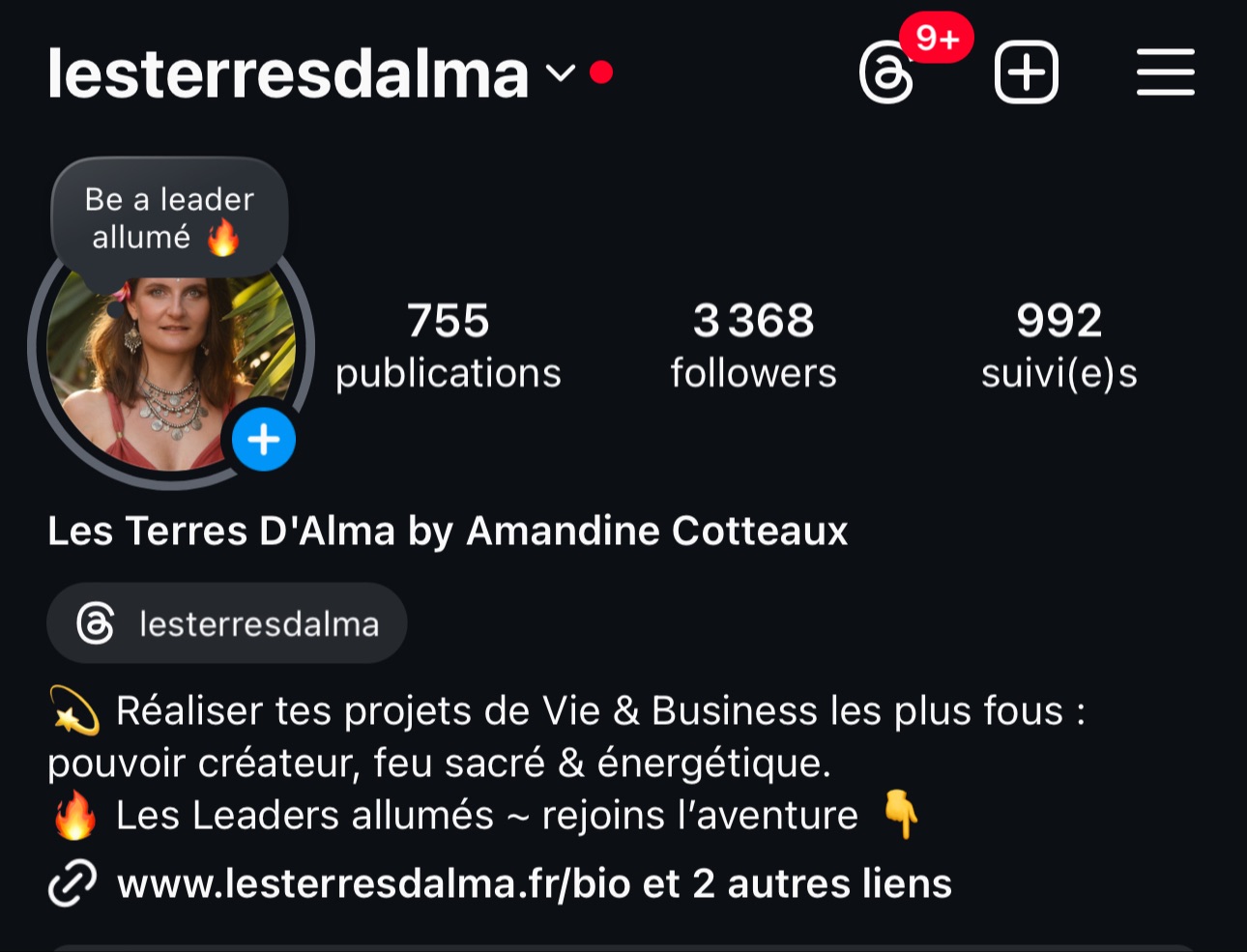
Task: Tap the lesterresdalma Threads chip
Action: (x=227, y=623)
